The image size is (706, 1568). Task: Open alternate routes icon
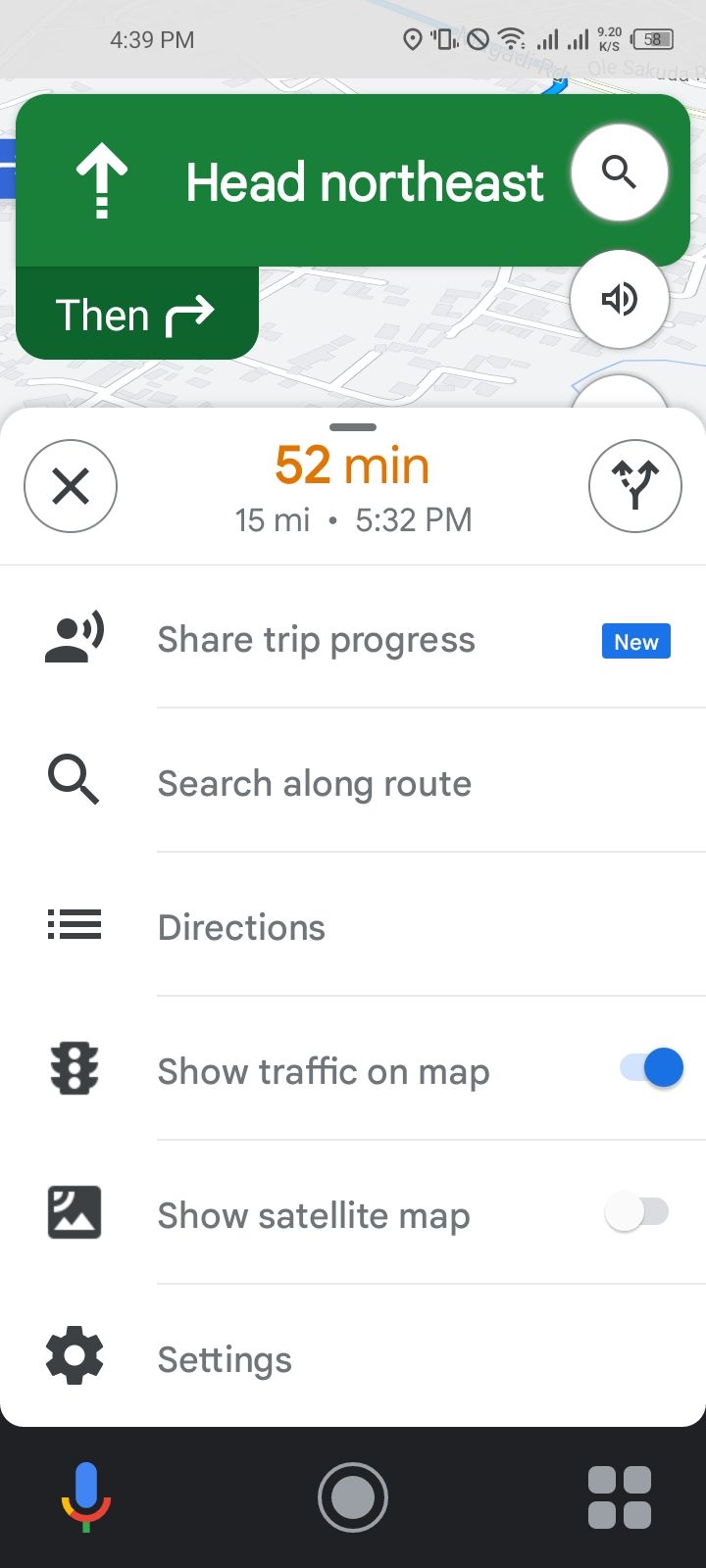click(634, 486)
